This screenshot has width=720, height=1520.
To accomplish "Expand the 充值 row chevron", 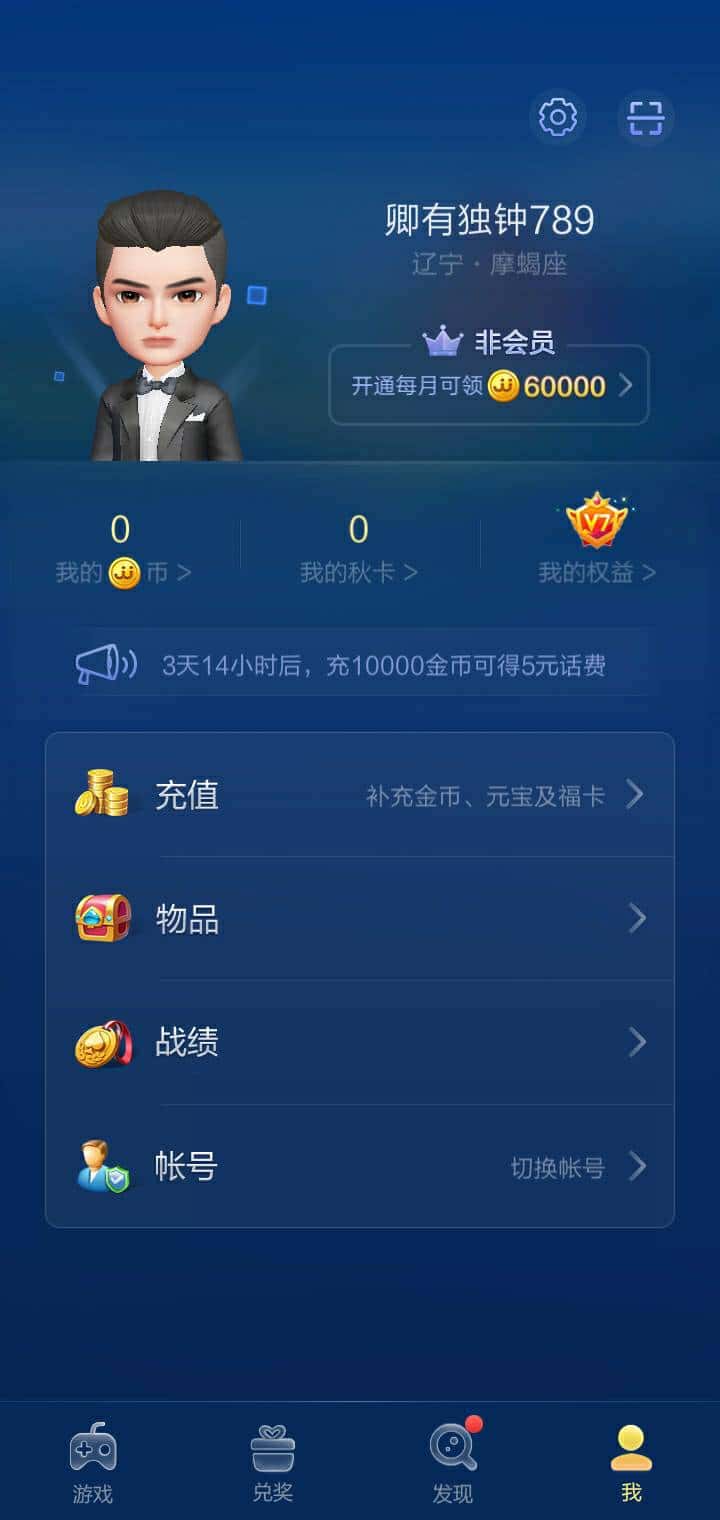I will 637,794.
